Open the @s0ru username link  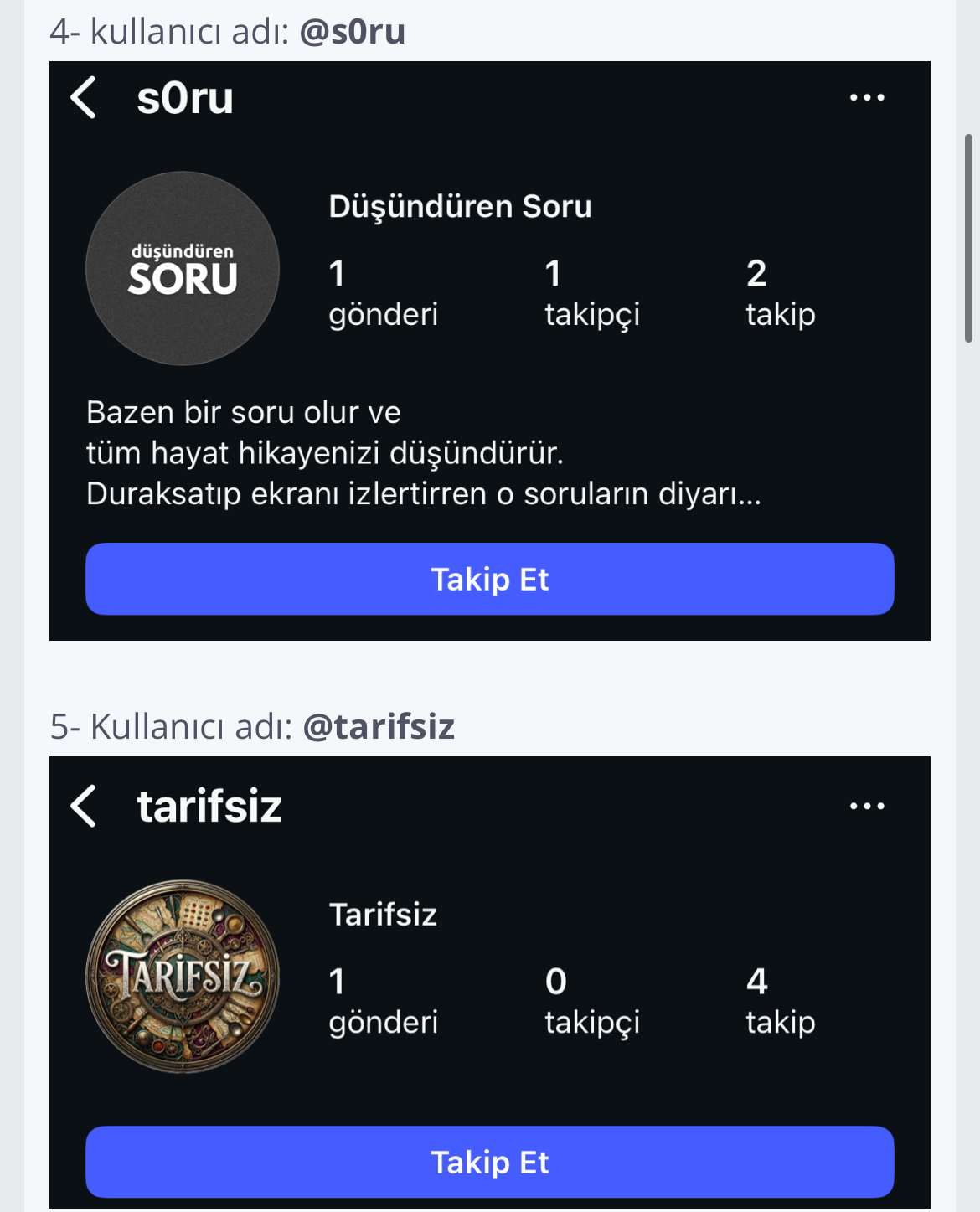pyautogui.click(x=352, y=32)
